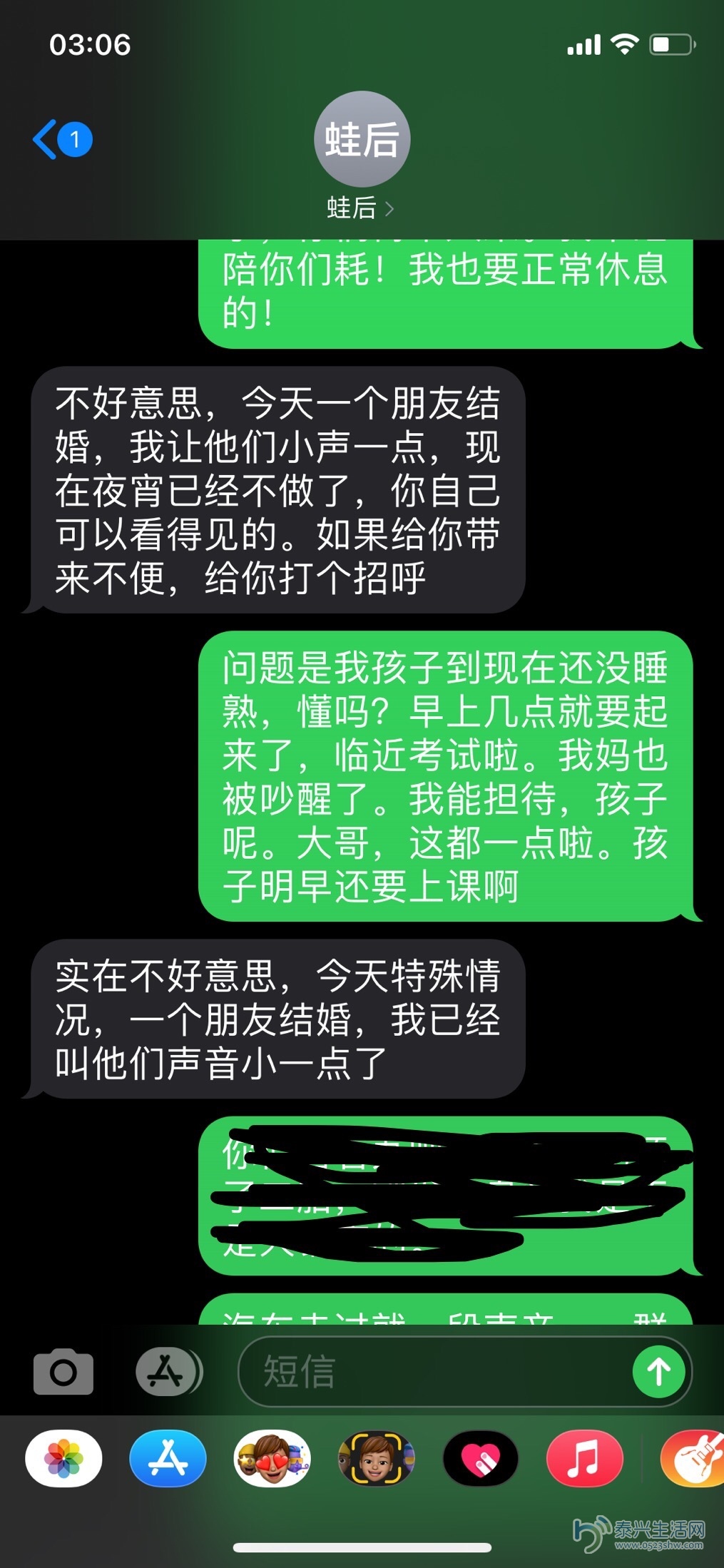Toggle the iMessage apps drawer button

tap(168, 1371)
